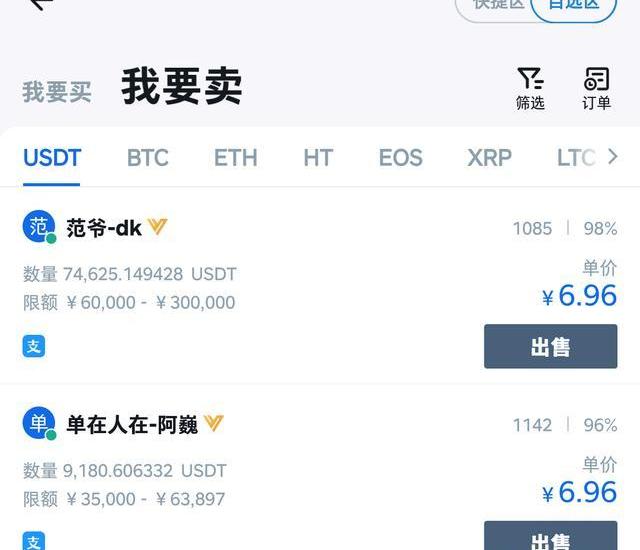Open merchant 范爷-dk's profile
The width and height of the screenshot is (640, 550).
(103, 227)
